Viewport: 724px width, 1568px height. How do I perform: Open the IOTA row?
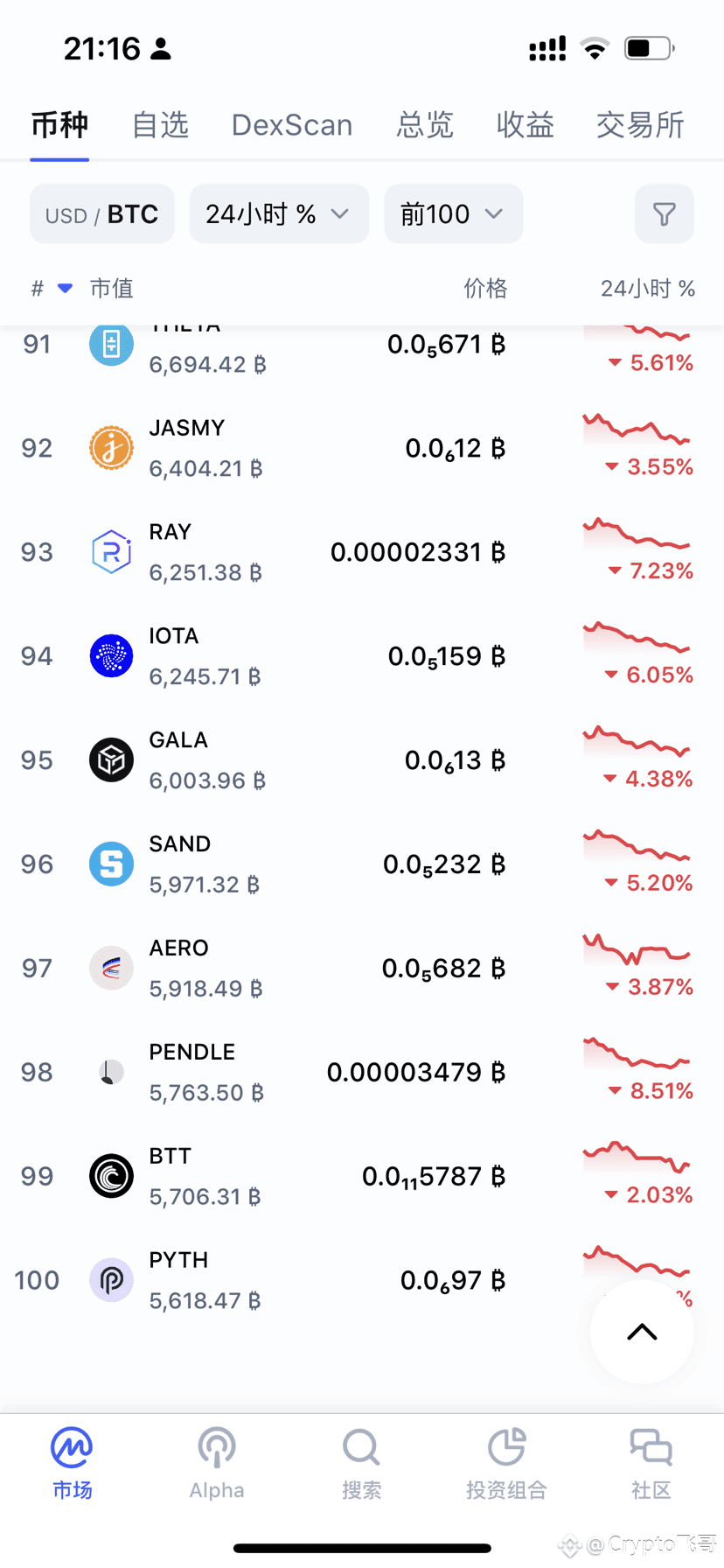pyautogui.click(x=262, y=656)
